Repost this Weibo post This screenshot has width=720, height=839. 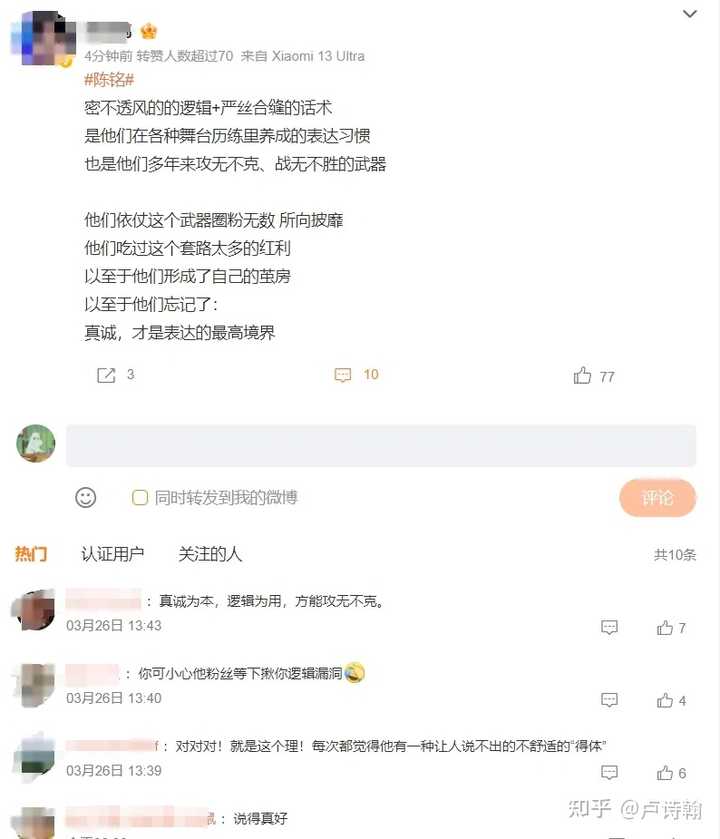[106, 375]
